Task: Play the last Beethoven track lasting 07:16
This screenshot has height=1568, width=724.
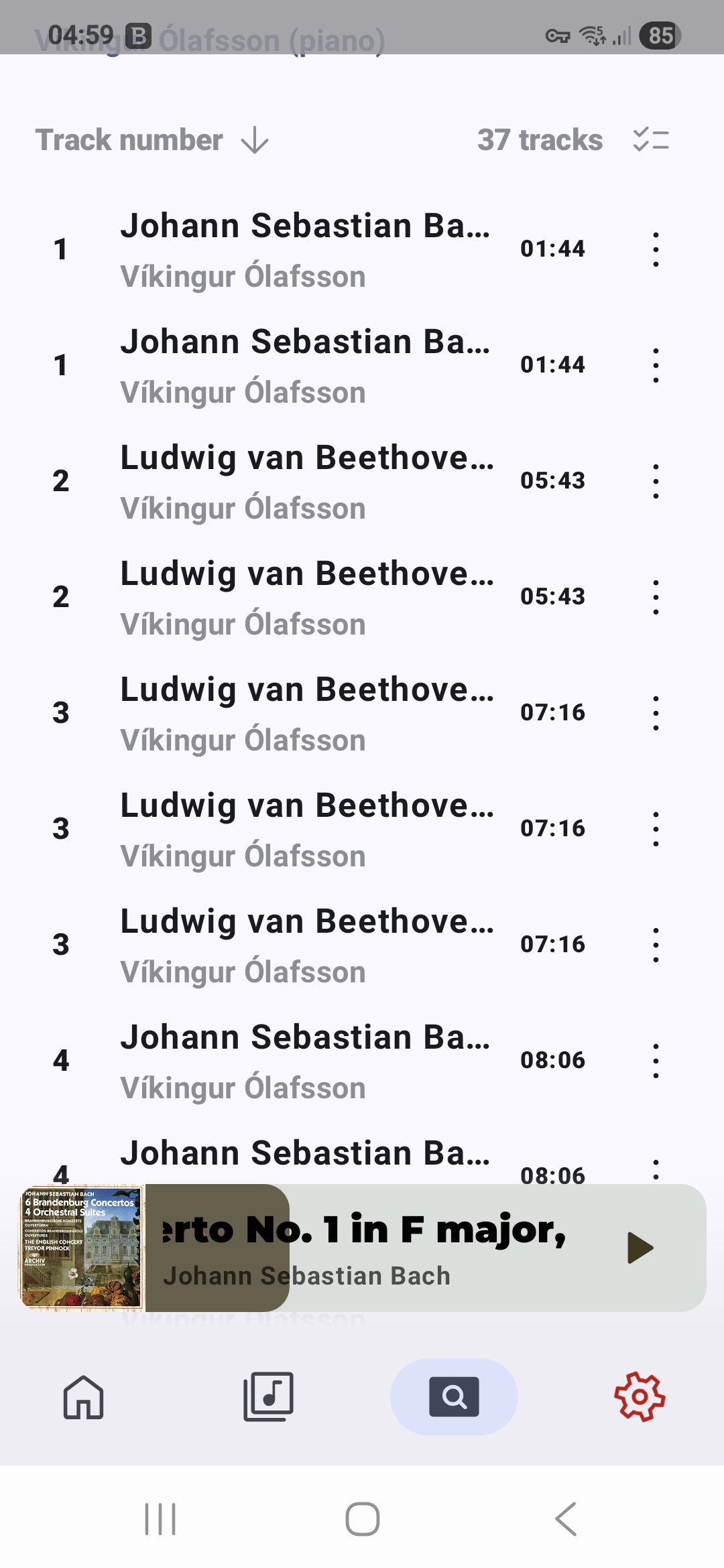Action: 305,945
